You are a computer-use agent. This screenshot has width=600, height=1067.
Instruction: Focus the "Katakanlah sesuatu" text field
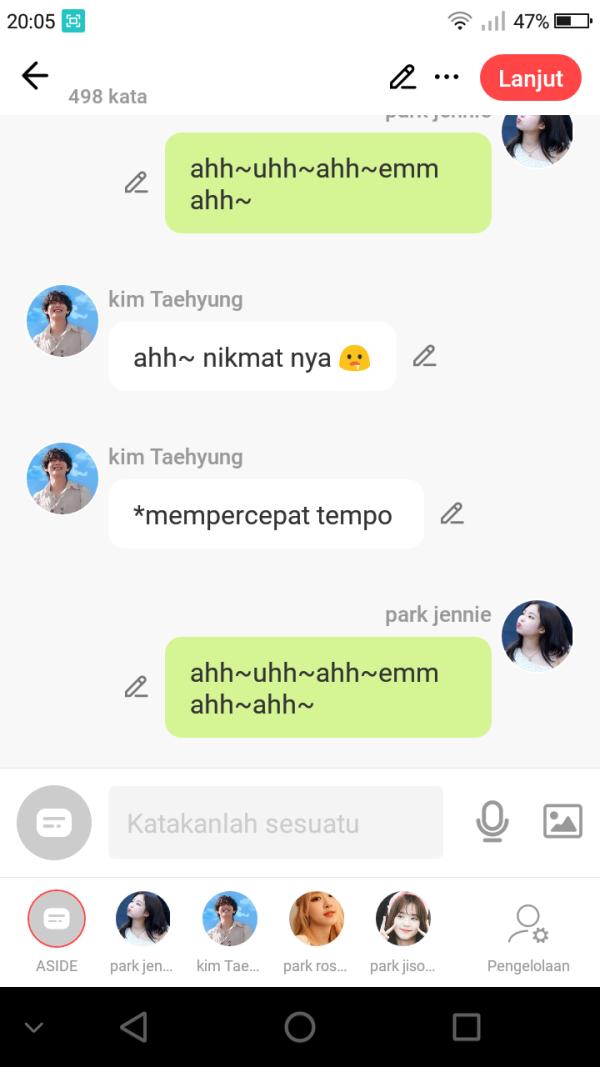(x=275, y=823)
